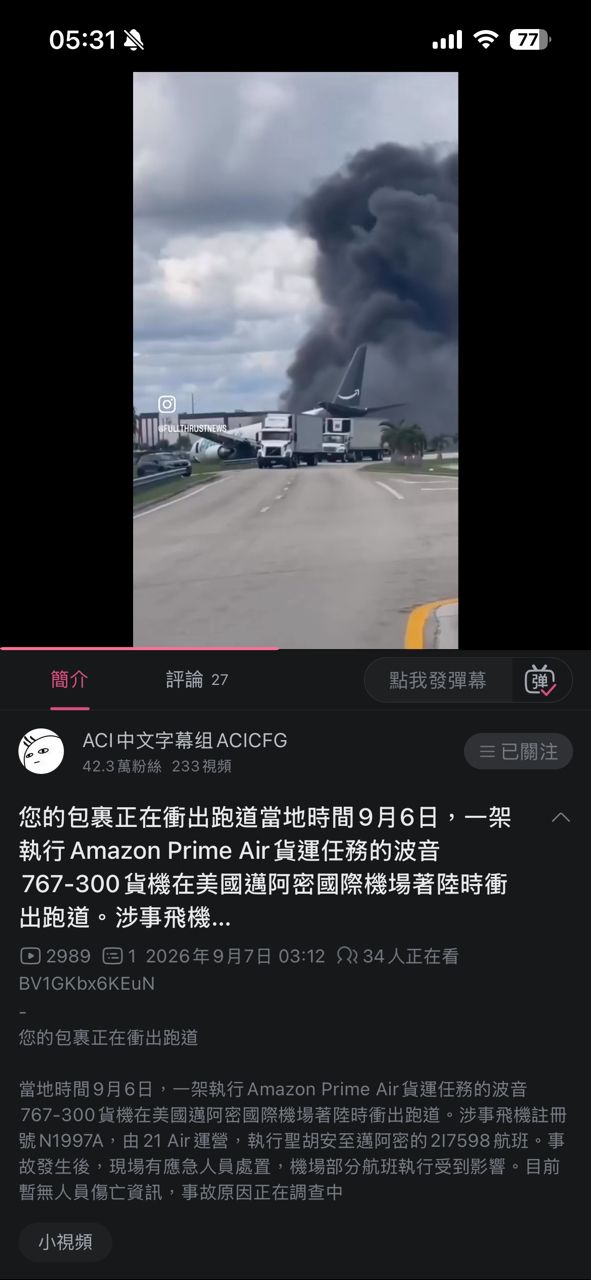Screen dimensions: 591x1280
Task: Switch to the 評論 comments tab
Action: click(x=197, y=680)
